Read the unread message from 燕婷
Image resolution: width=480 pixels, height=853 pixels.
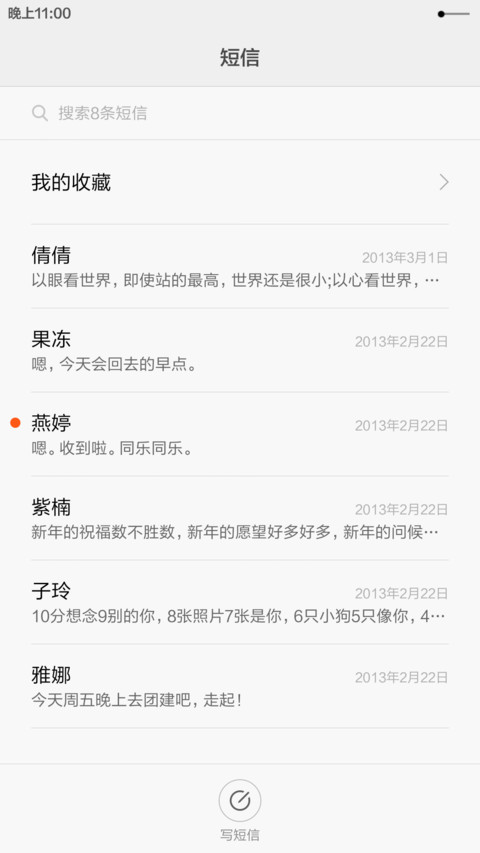pos(240,434)
